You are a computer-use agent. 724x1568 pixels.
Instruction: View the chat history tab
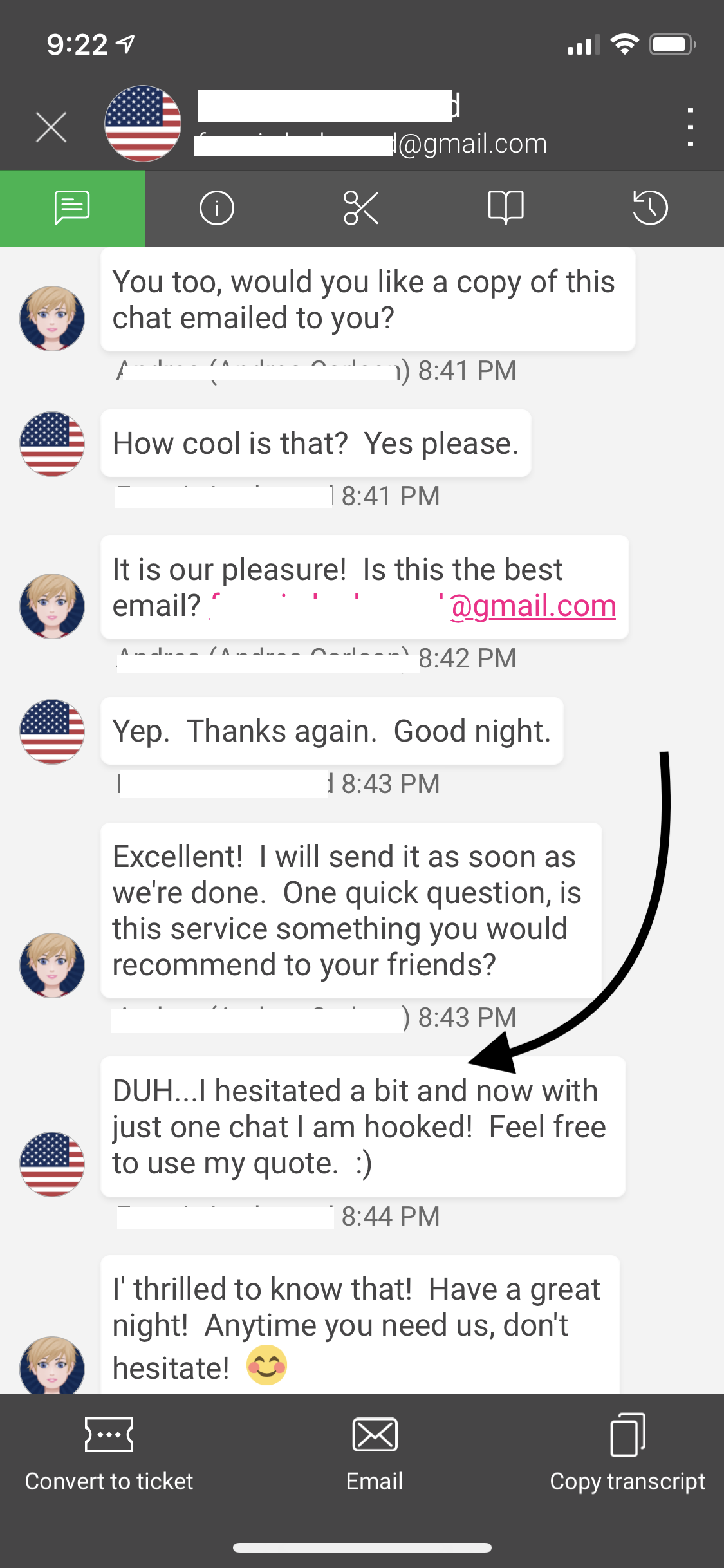click(x=650, y=208)
